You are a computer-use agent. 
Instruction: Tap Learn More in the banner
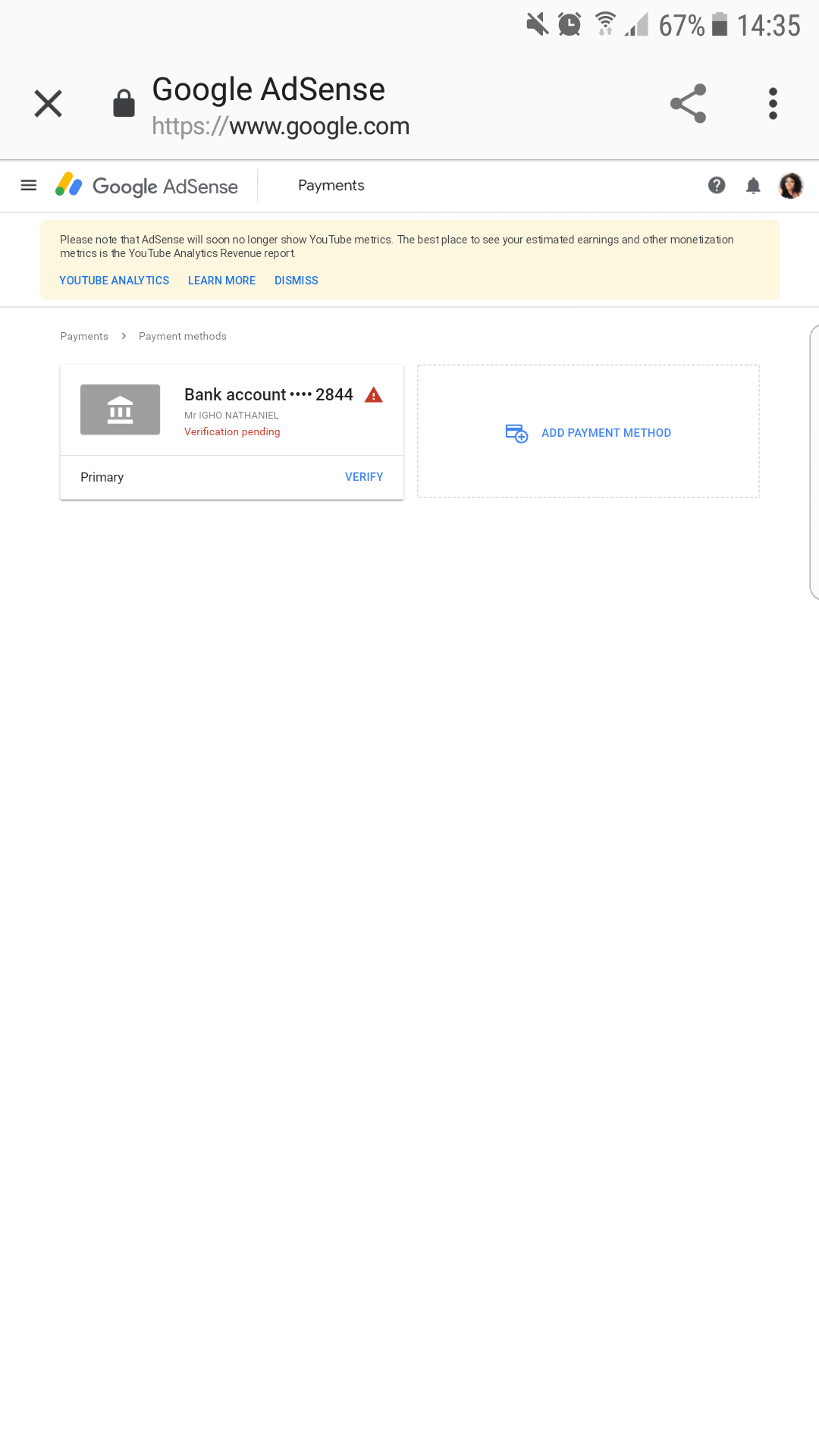pyautogui.click(x=221, y=281)
